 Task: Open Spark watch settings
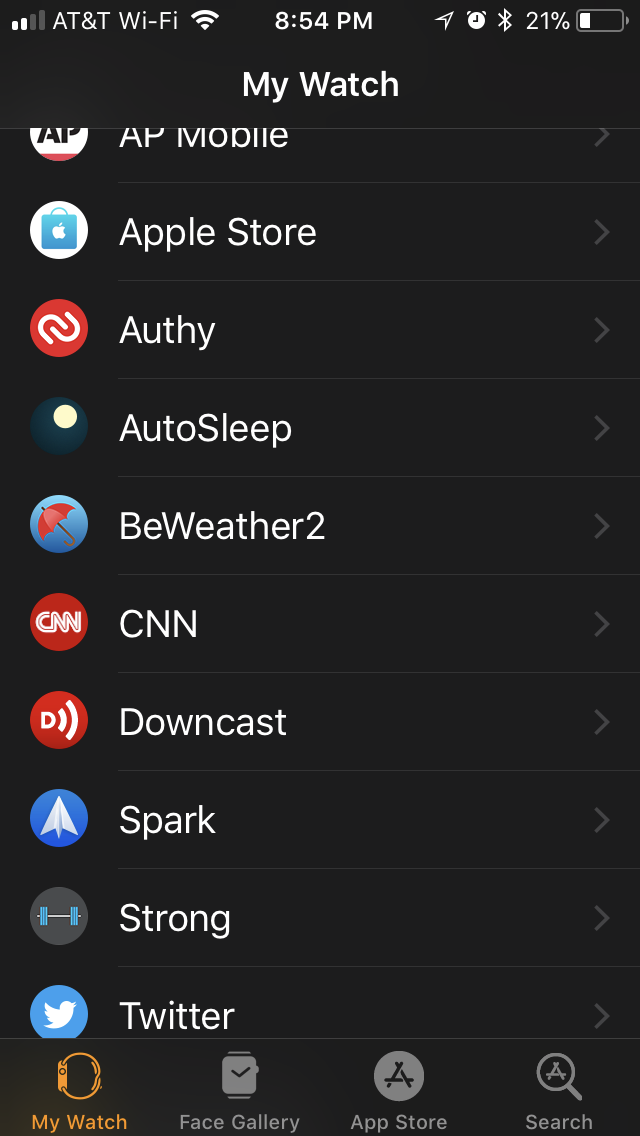(x=320, y=820)
